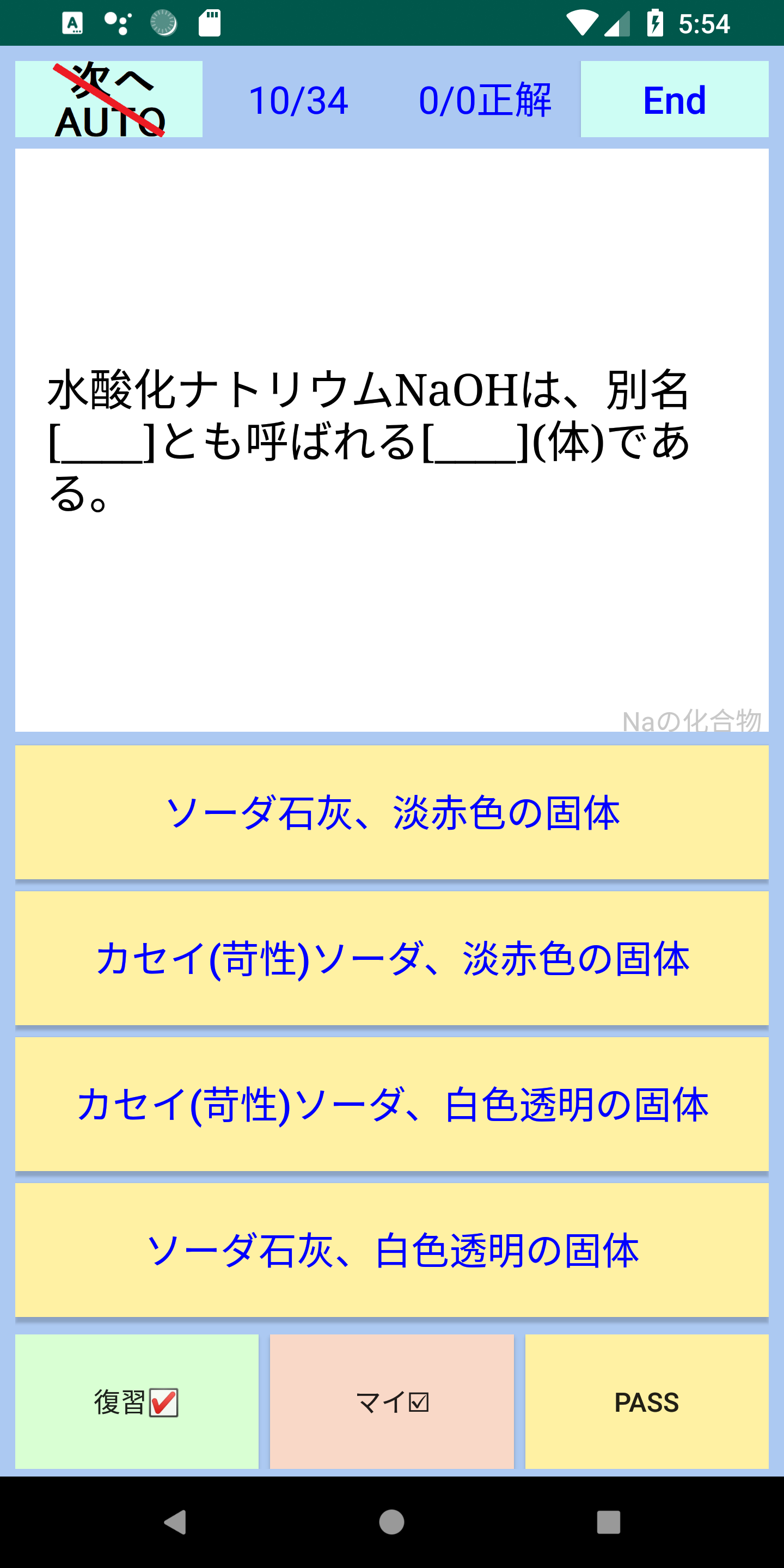Mark question with マイ checkbox
Screen dimensions: 784x1568
391,1402
